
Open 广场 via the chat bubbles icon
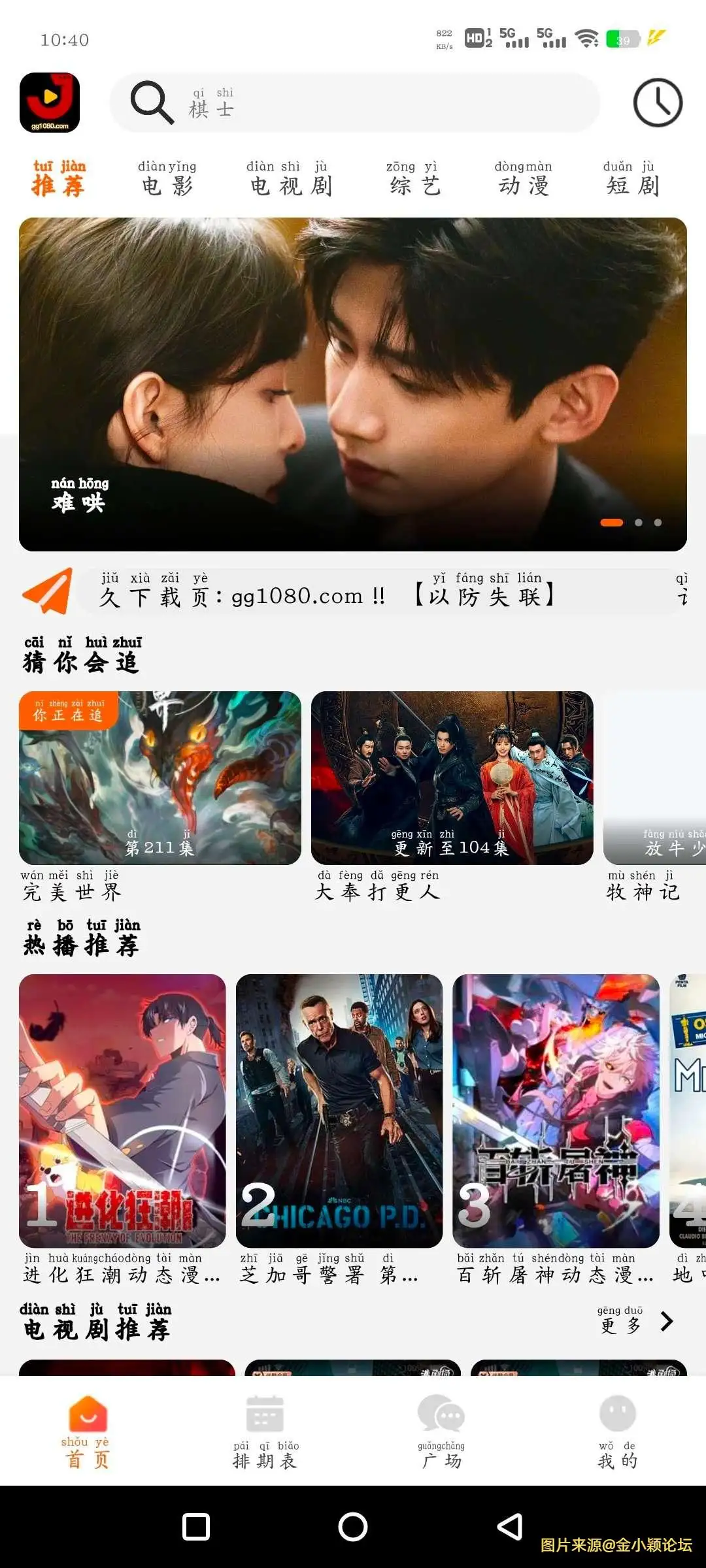(x=439, y=1413)
